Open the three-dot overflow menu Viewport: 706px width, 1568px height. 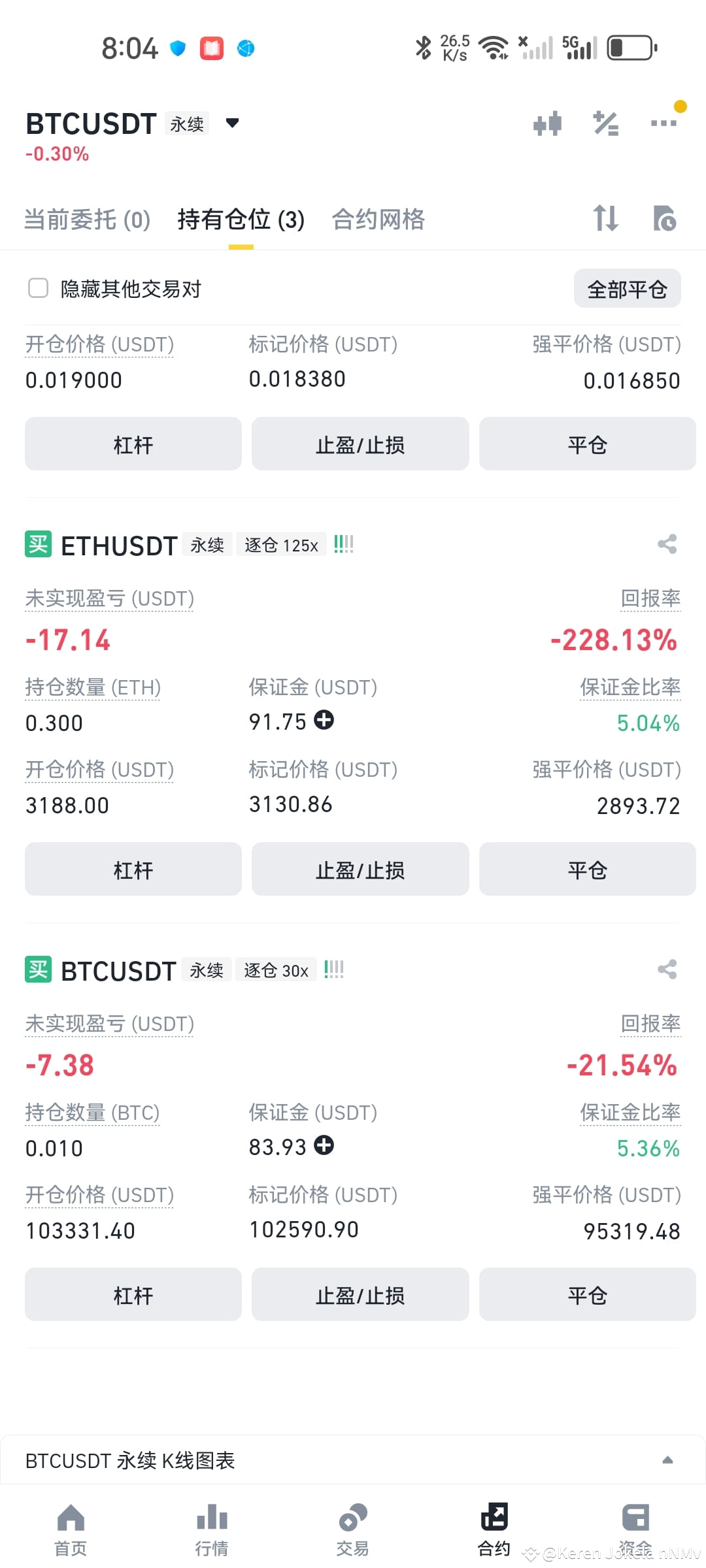click(x=664, y=123)
